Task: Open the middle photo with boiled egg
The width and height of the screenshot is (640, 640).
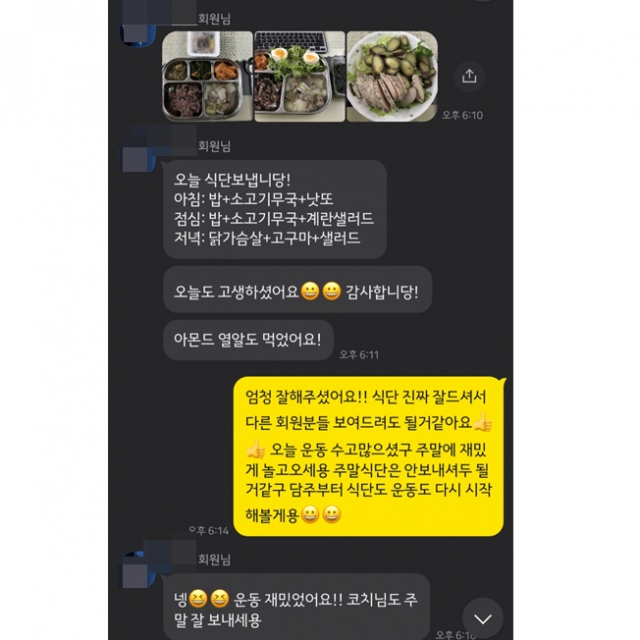Action: tap(298, 76)
